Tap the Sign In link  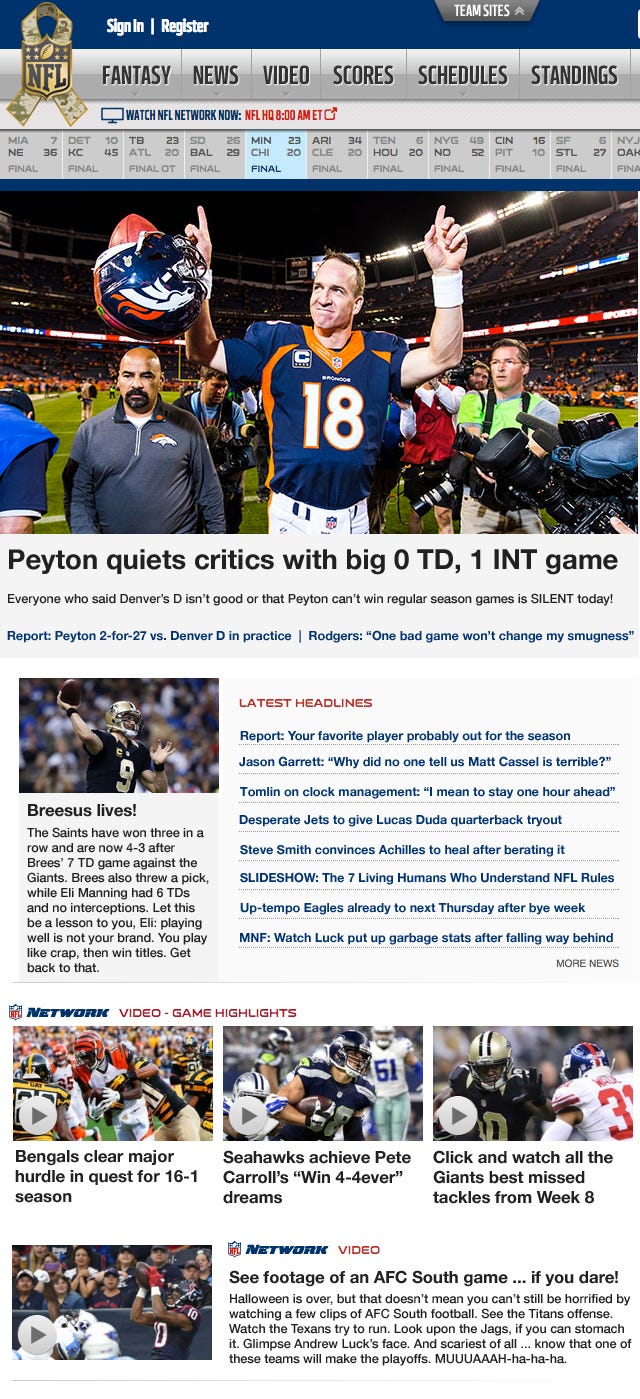pyautogui.click(x=125, y=26)
